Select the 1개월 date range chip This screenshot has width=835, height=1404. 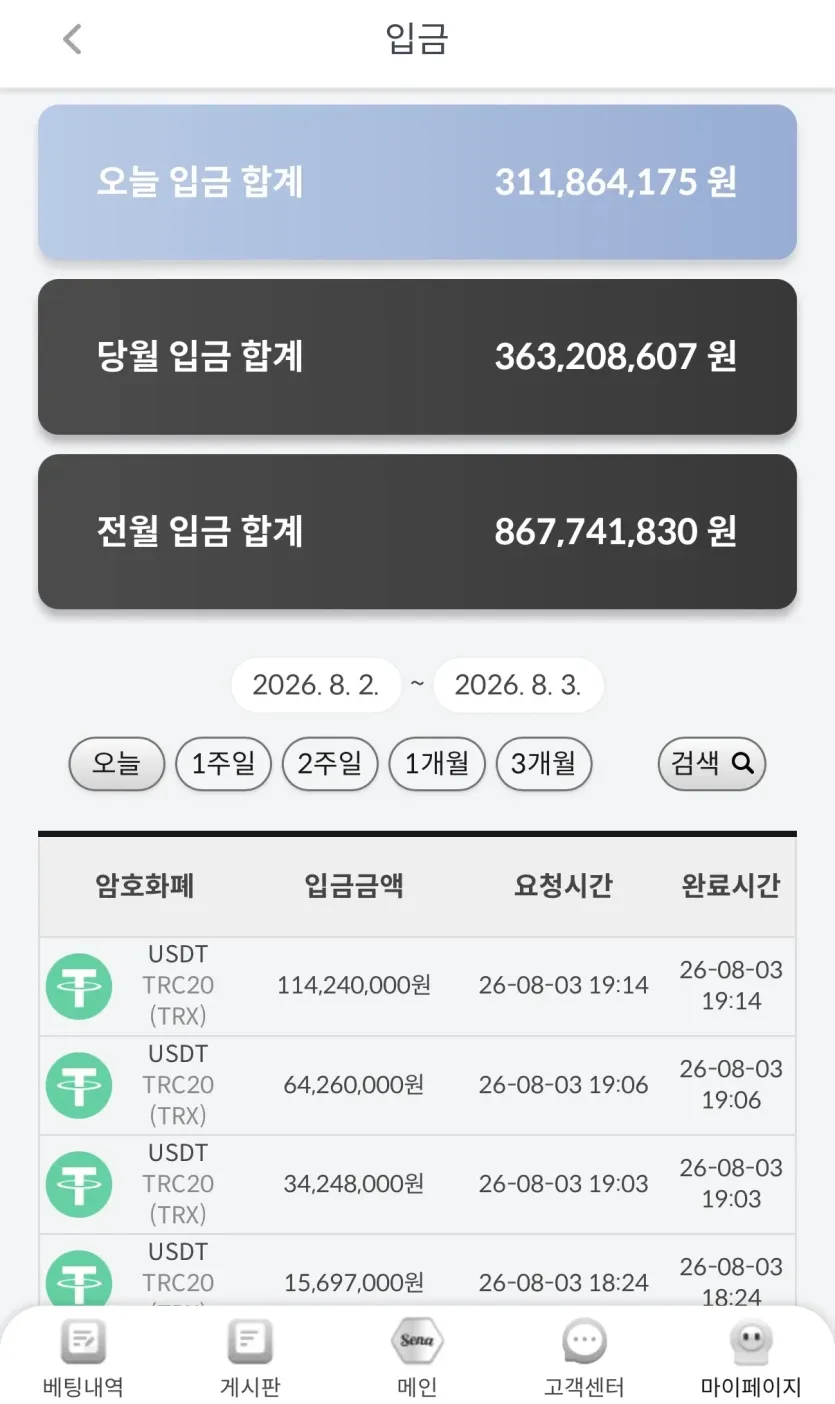(x=437, y=764)
